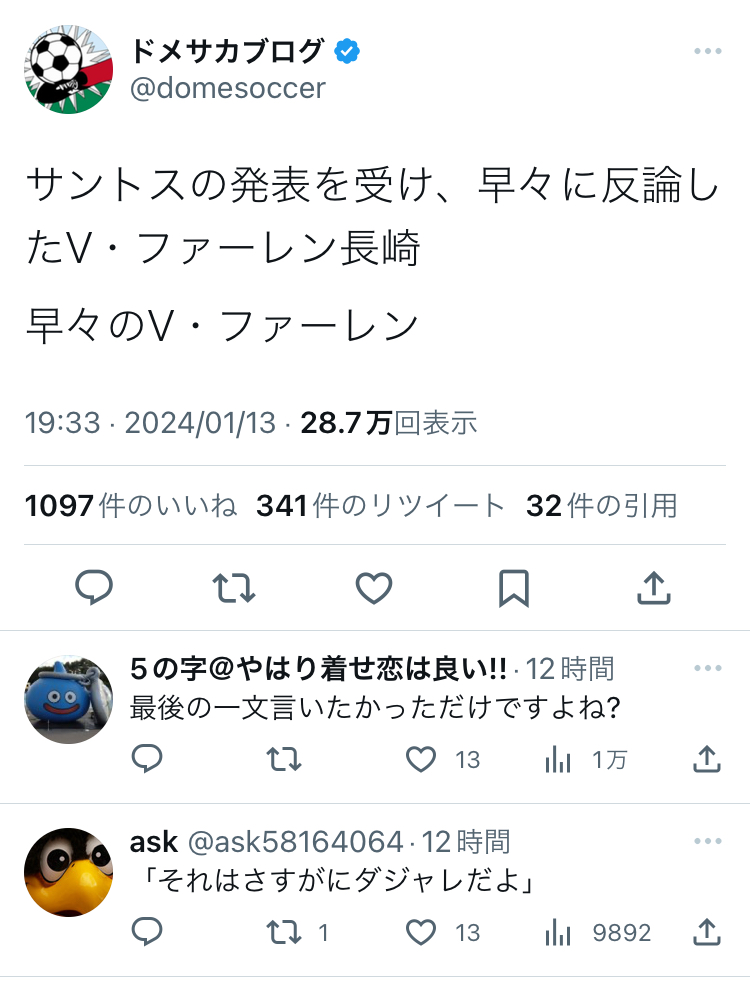The width and height of the screenshot is (750, 984).
Task: Open overflow menu on 5の字's reply
Action: tap(707, 668)
